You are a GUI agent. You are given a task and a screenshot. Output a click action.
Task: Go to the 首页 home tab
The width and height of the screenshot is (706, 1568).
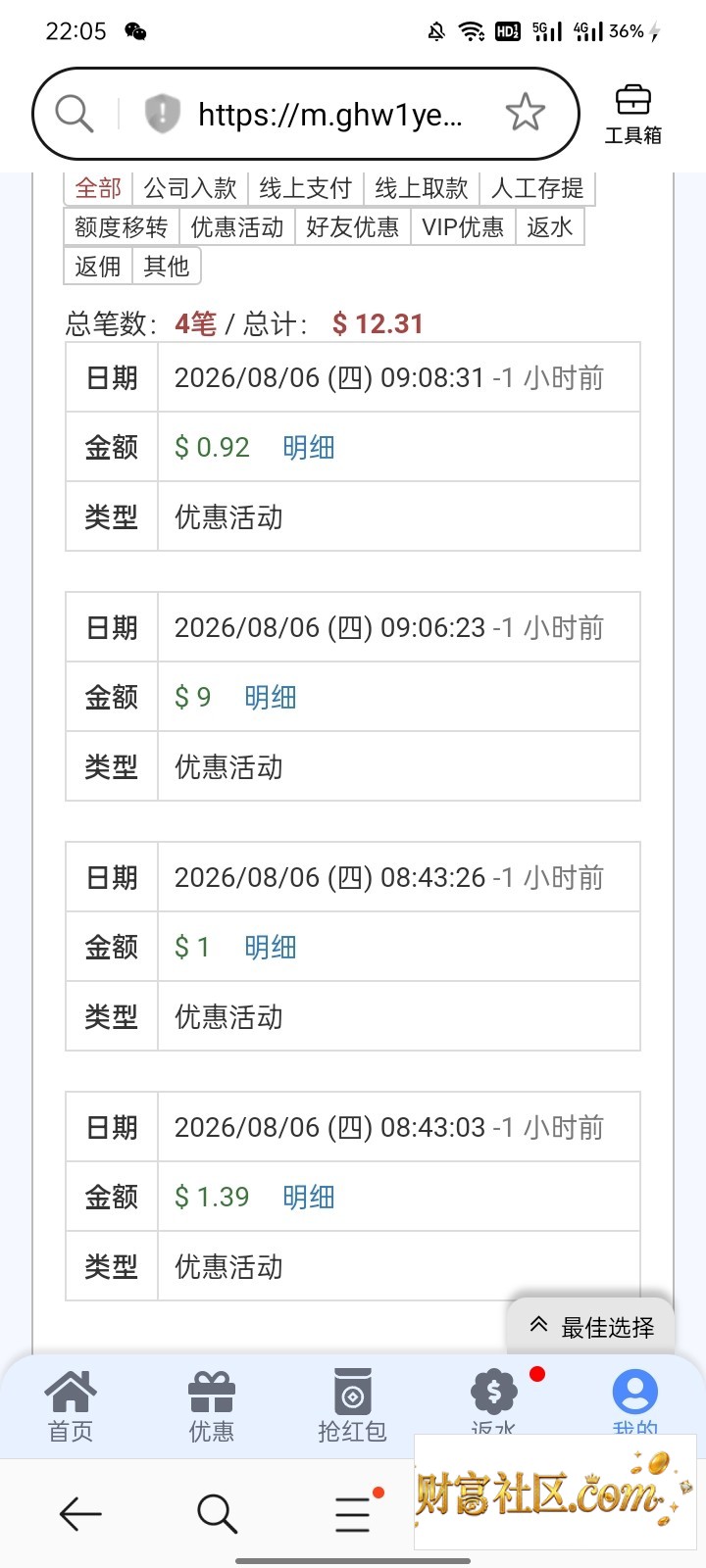tap(71, 1406)
